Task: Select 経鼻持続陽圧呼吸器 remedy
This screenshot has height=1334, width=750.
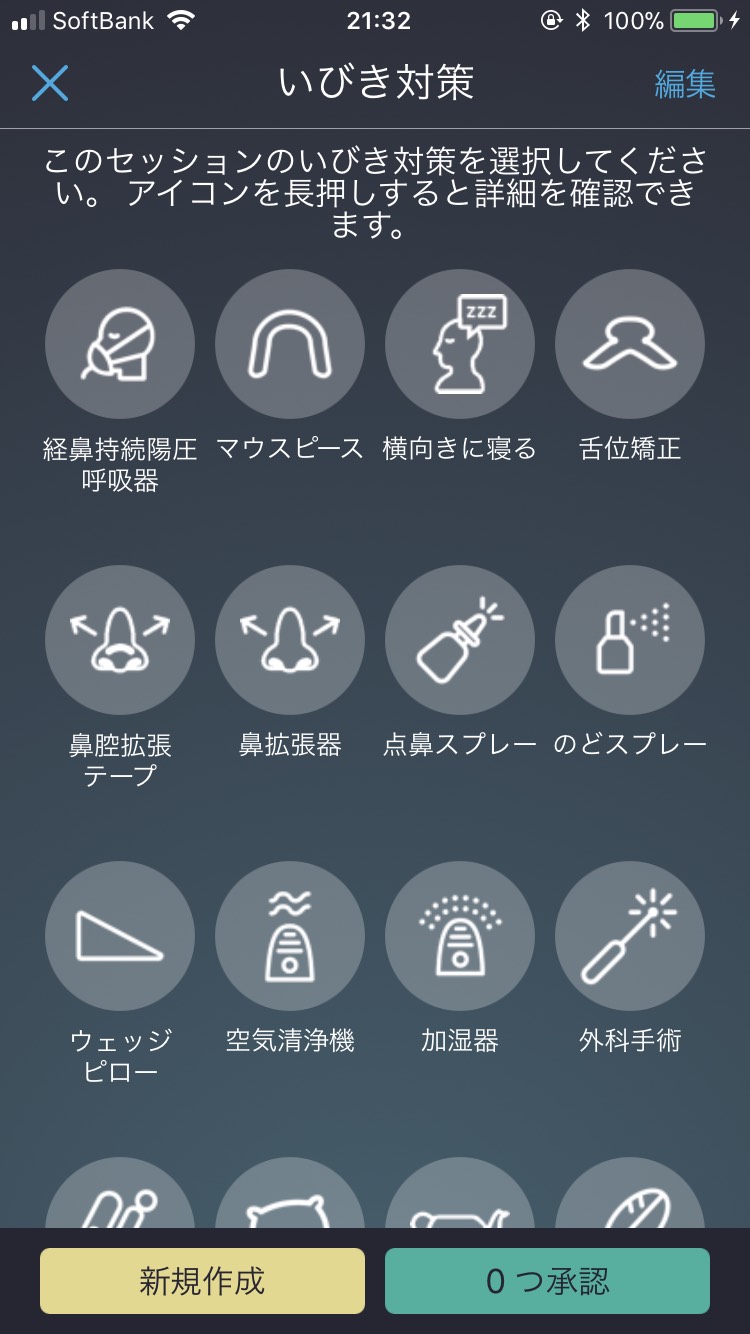Action: [120, 344]
